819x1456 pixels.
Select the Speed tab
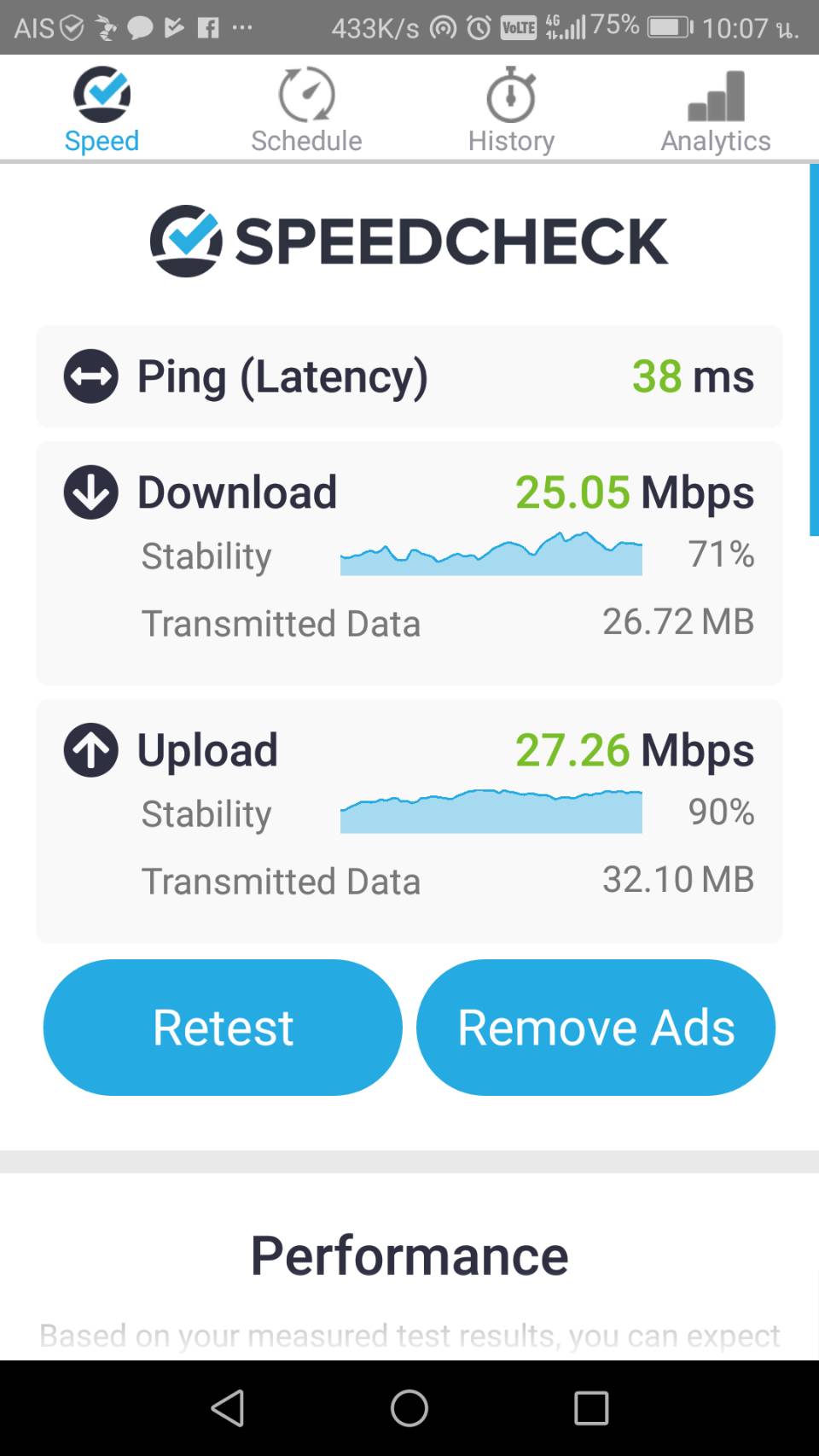[102, 109]
